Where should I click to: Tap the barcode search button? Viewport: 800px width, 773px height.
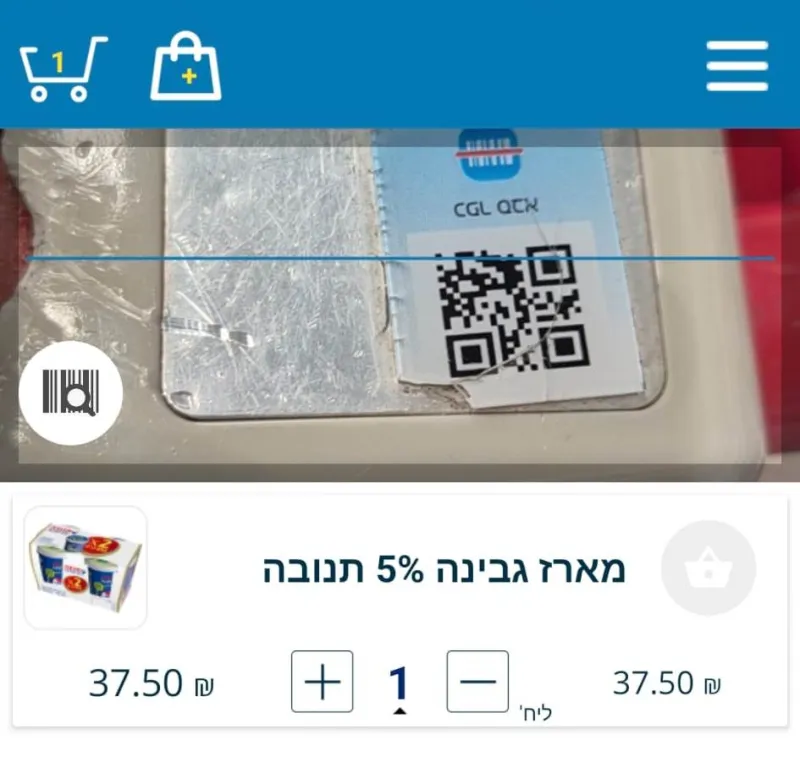pos(70,392)
